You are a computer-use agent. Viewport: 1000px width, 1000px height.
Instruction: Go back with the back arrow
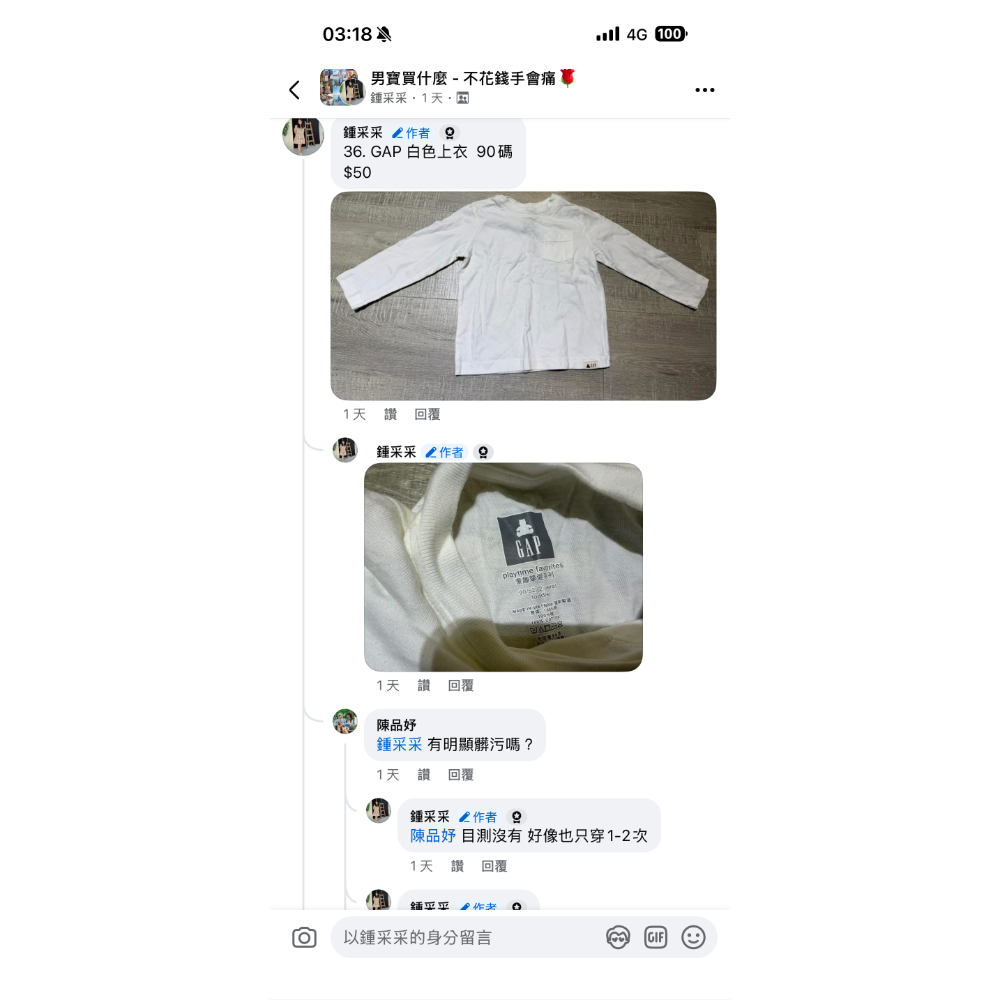pos(294,90)
